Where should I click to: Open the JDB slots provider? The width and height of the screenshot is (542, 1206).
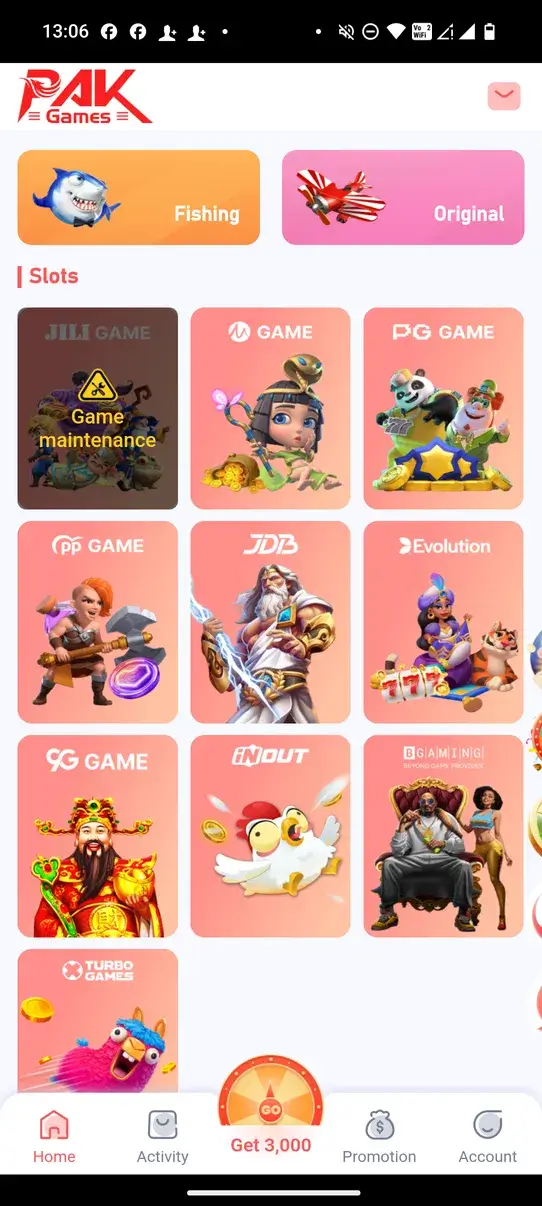point(270,622)
